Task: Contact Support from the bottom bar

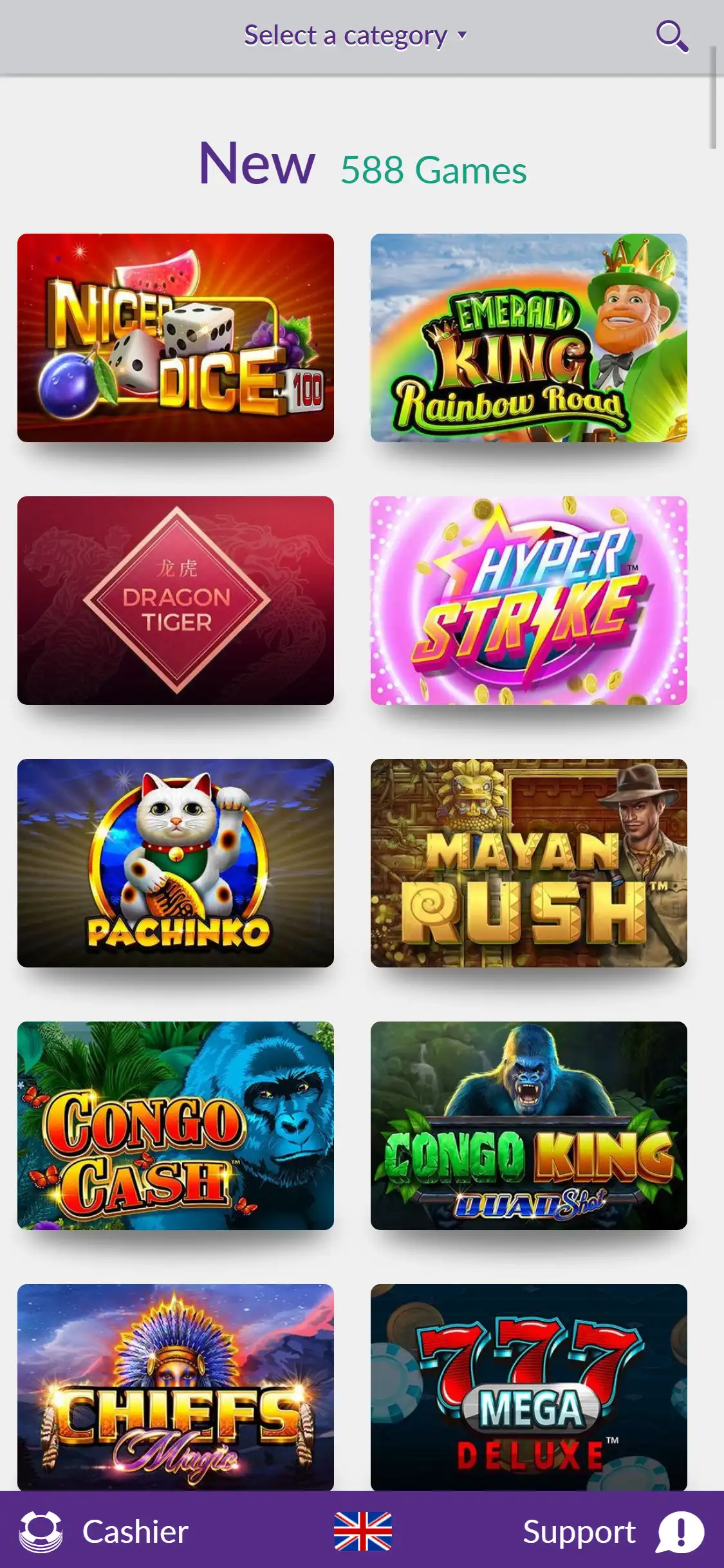Action: tap(613, 1531)
